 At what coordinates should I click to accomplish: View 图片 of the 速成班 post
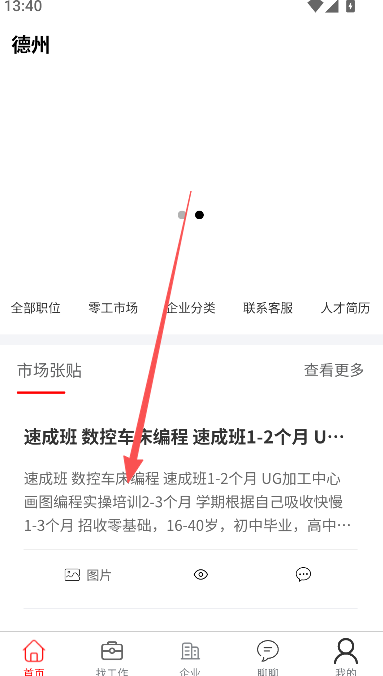[88, 575]
